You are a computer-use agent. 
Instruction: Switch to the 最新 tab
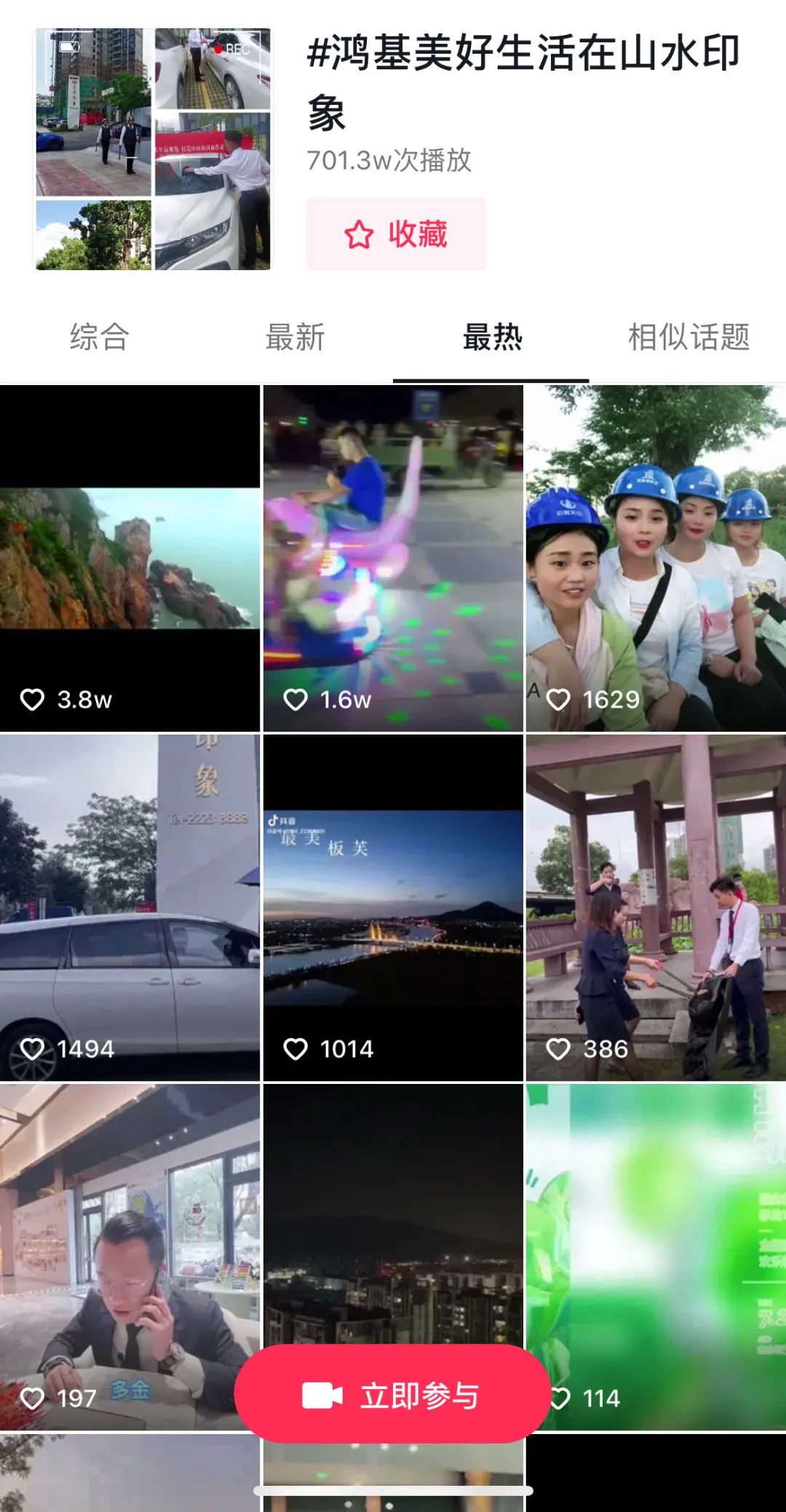tap(295, 338)
